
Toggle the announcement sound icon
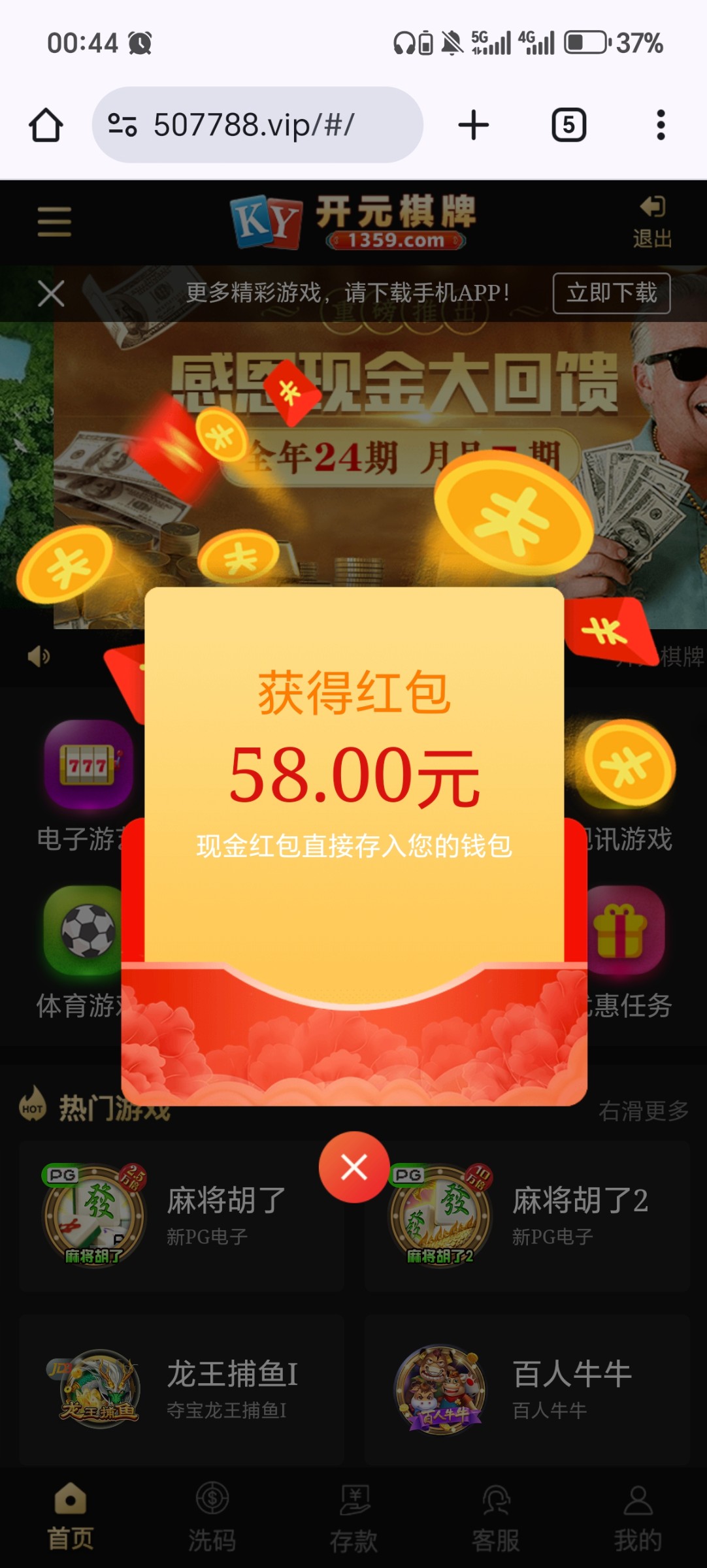pos(39,656)
